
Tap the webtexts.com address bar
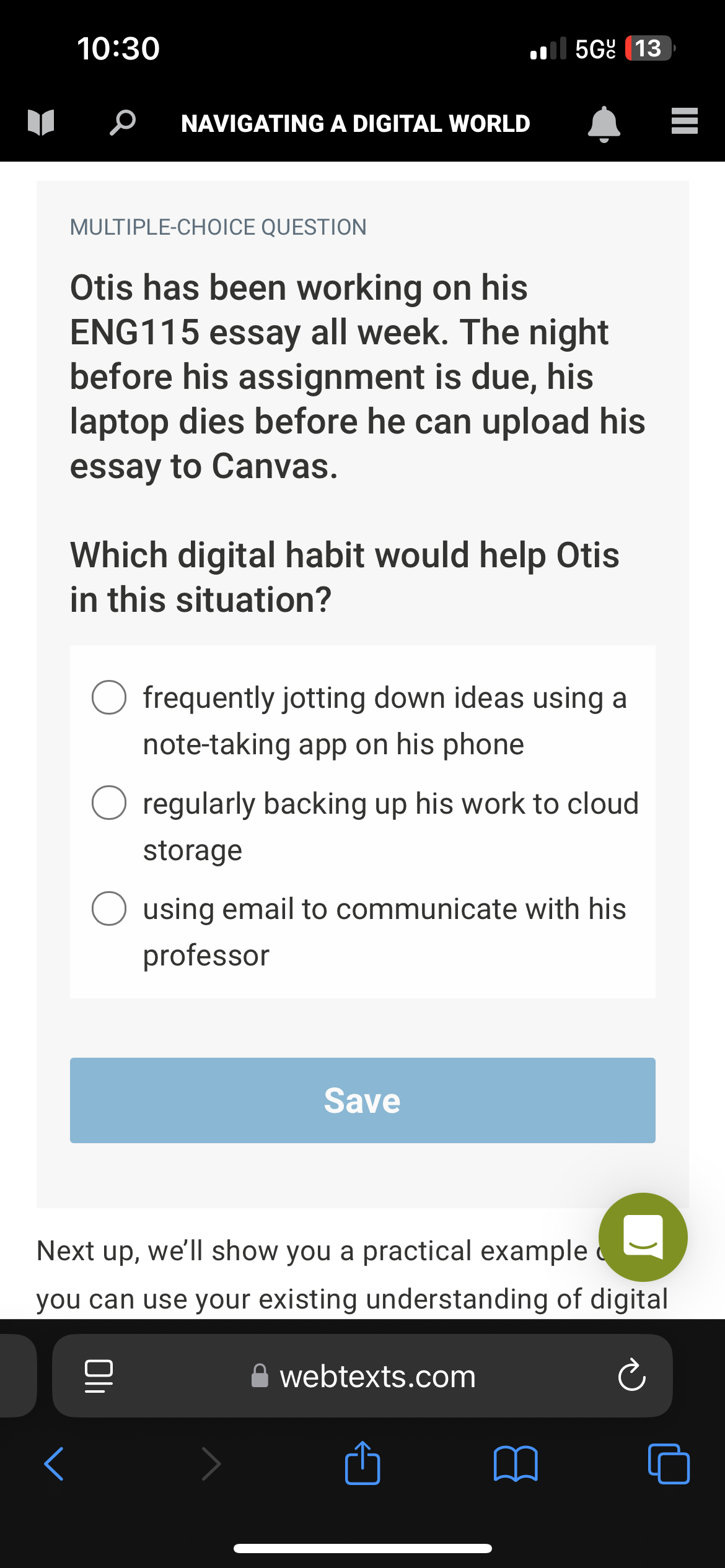378,1376
